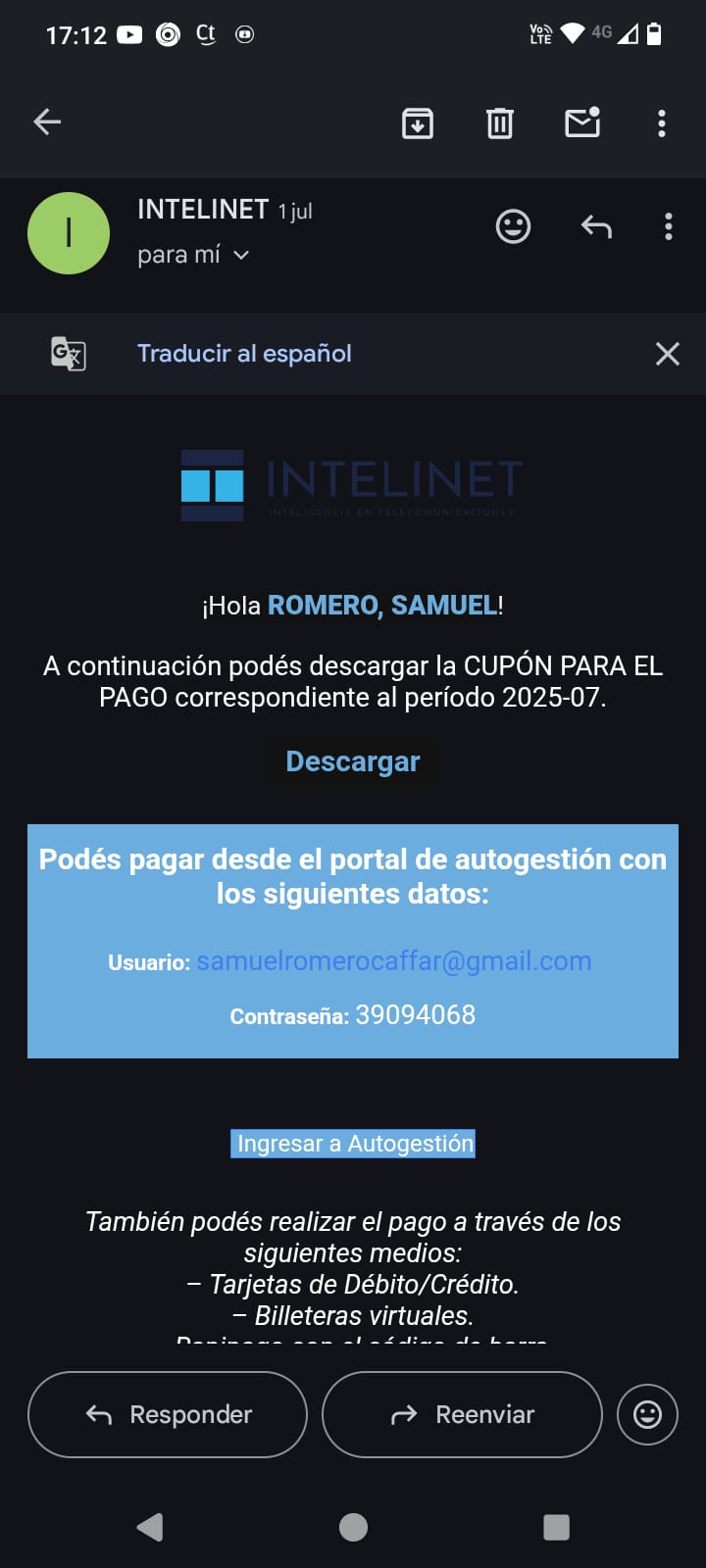Add emoji reaction in message header
Viewport: 706px width, 1568px height.
513,227
